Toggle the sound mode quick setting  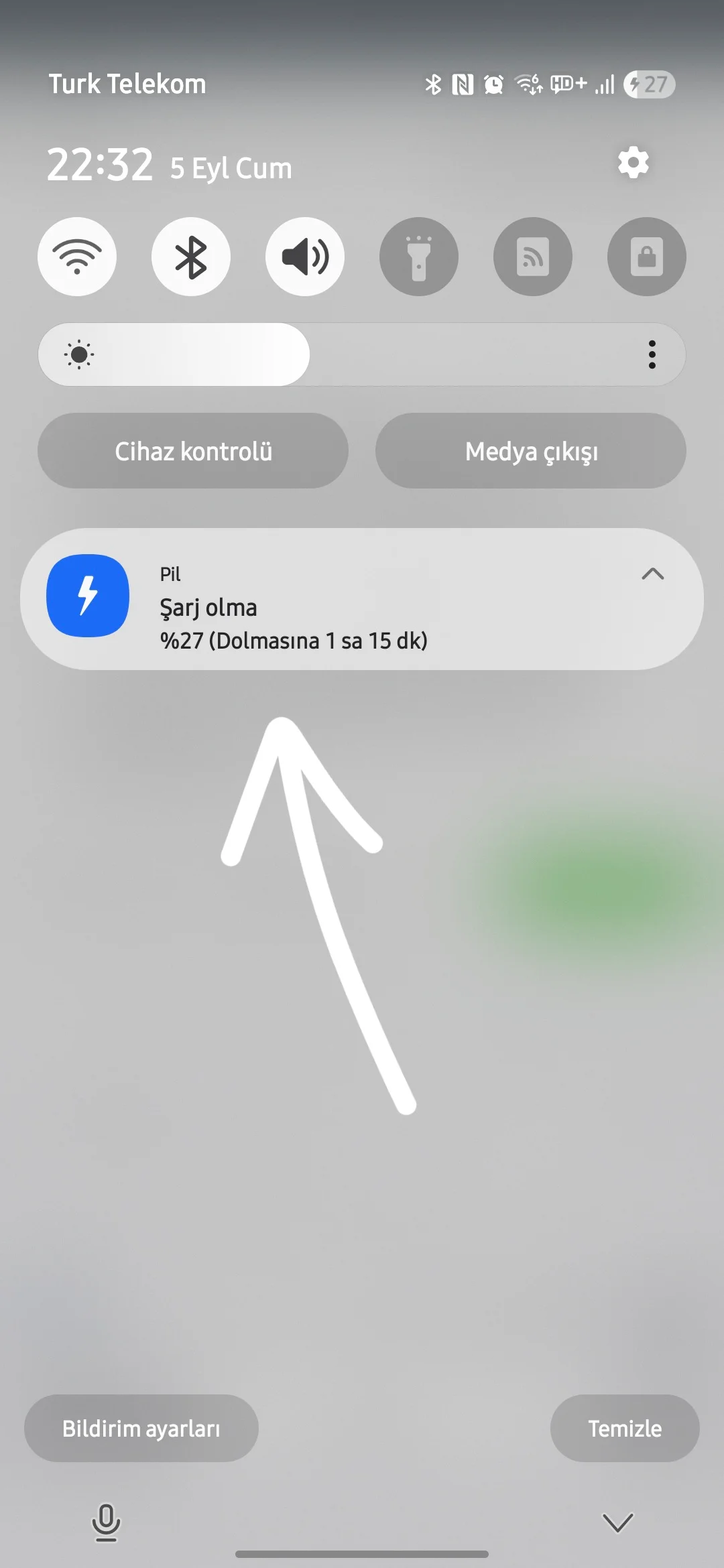(305, 257)
